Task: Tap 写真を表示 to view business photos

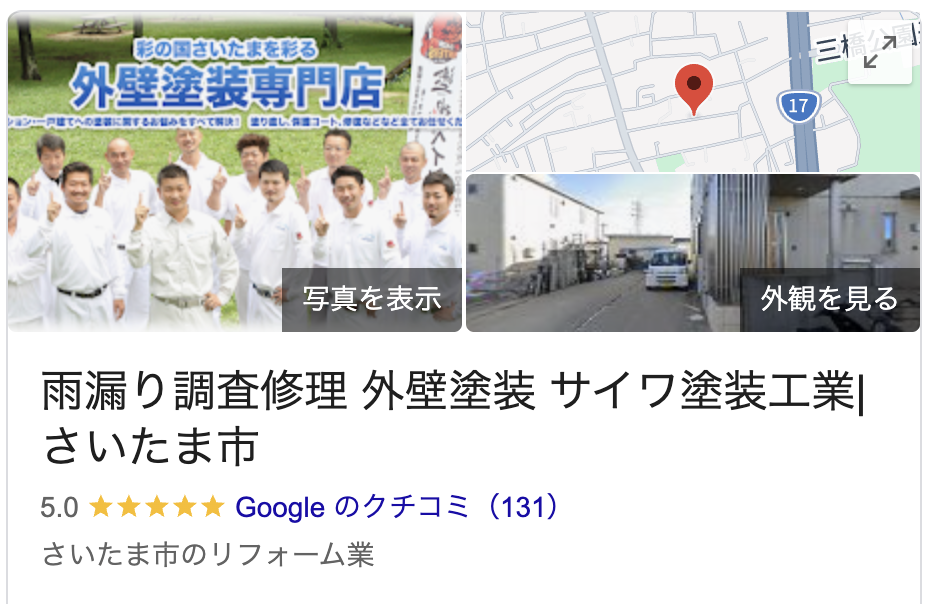Action: 371,299
